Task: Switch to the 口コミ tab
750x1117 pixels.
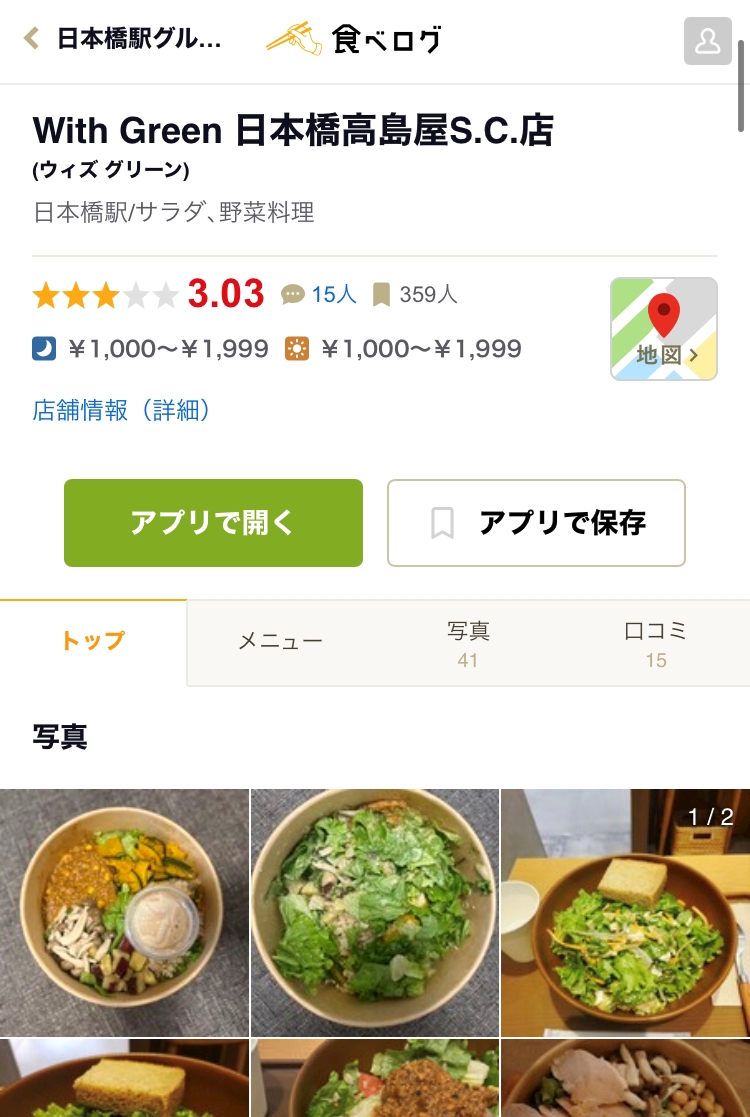Action: pos(655,643)
